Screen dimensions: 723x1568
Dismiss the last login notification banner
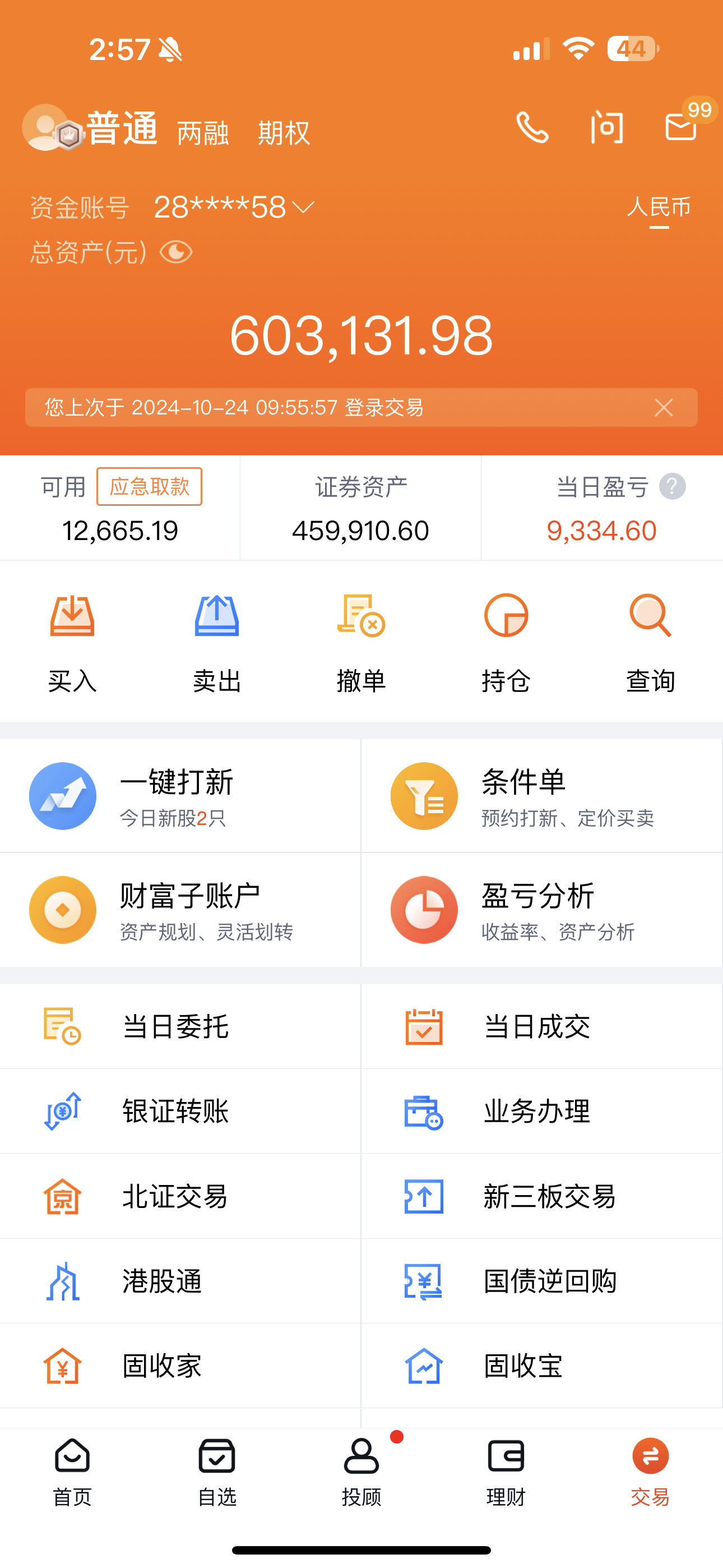(665, 408)
